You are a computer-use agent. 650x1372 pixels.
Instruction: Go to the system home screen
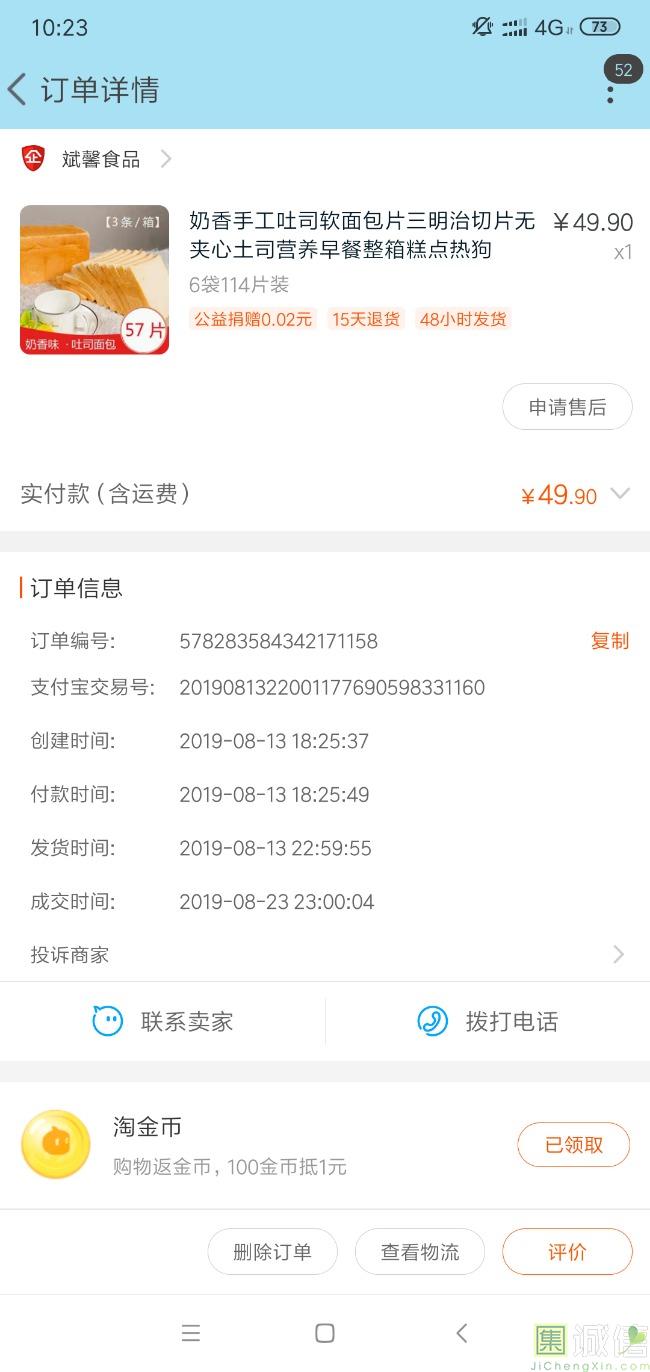pyautogui.click(x=325, y=1333)
